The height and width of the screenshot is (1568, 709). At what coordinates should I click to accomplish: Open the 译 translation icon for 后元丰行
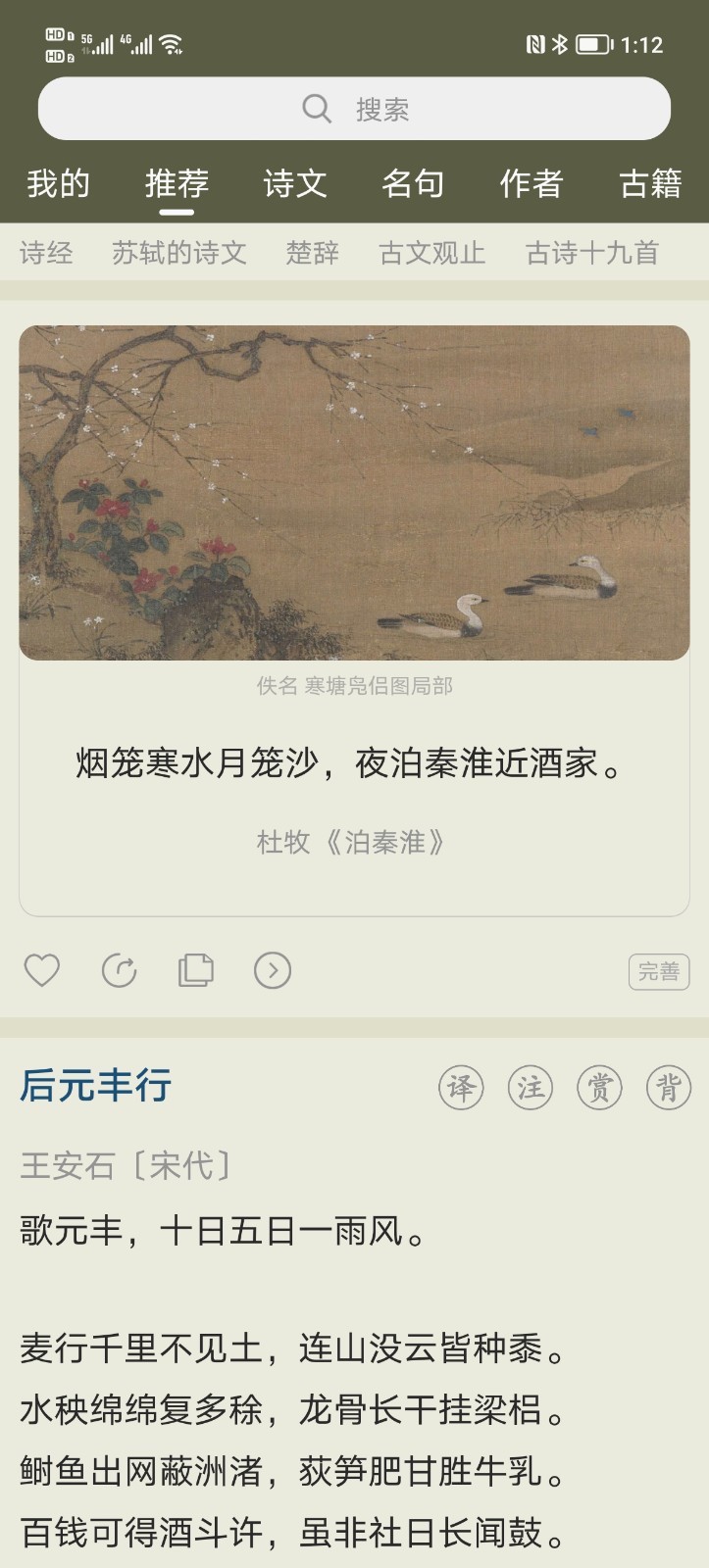(462, 1087)
